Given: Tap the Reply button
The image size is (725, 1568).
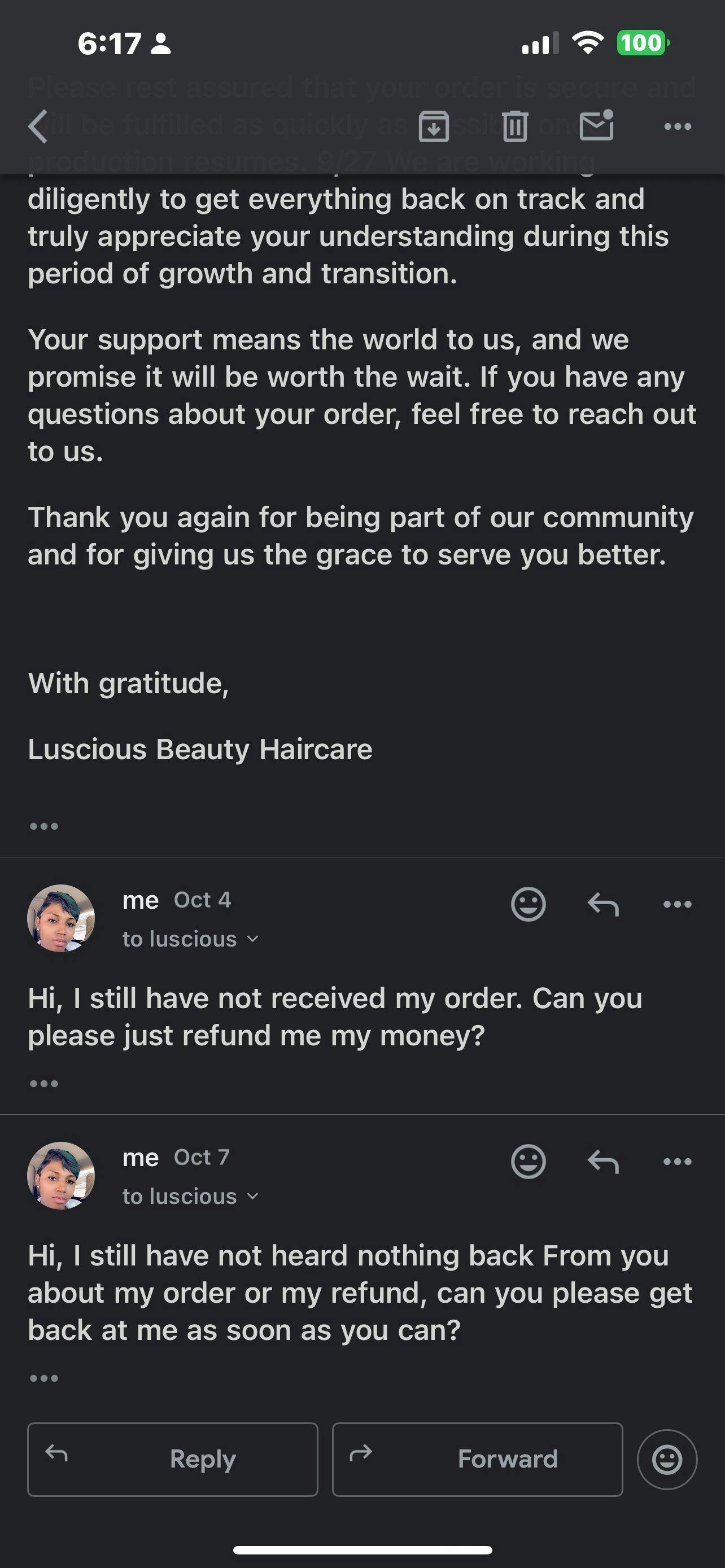Looking at the screenshot, I should 172,1459.
